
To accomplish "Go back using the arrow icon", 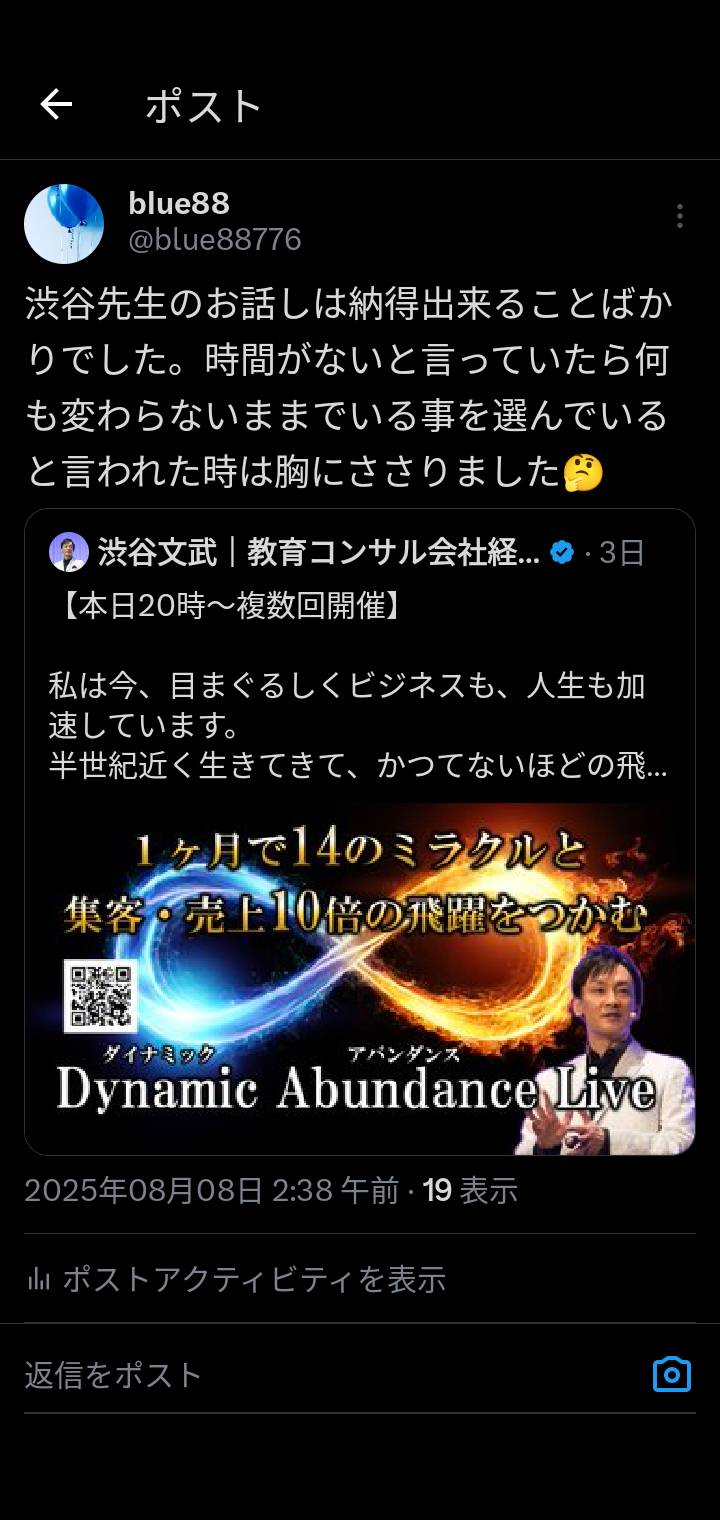I will point(56,105).
